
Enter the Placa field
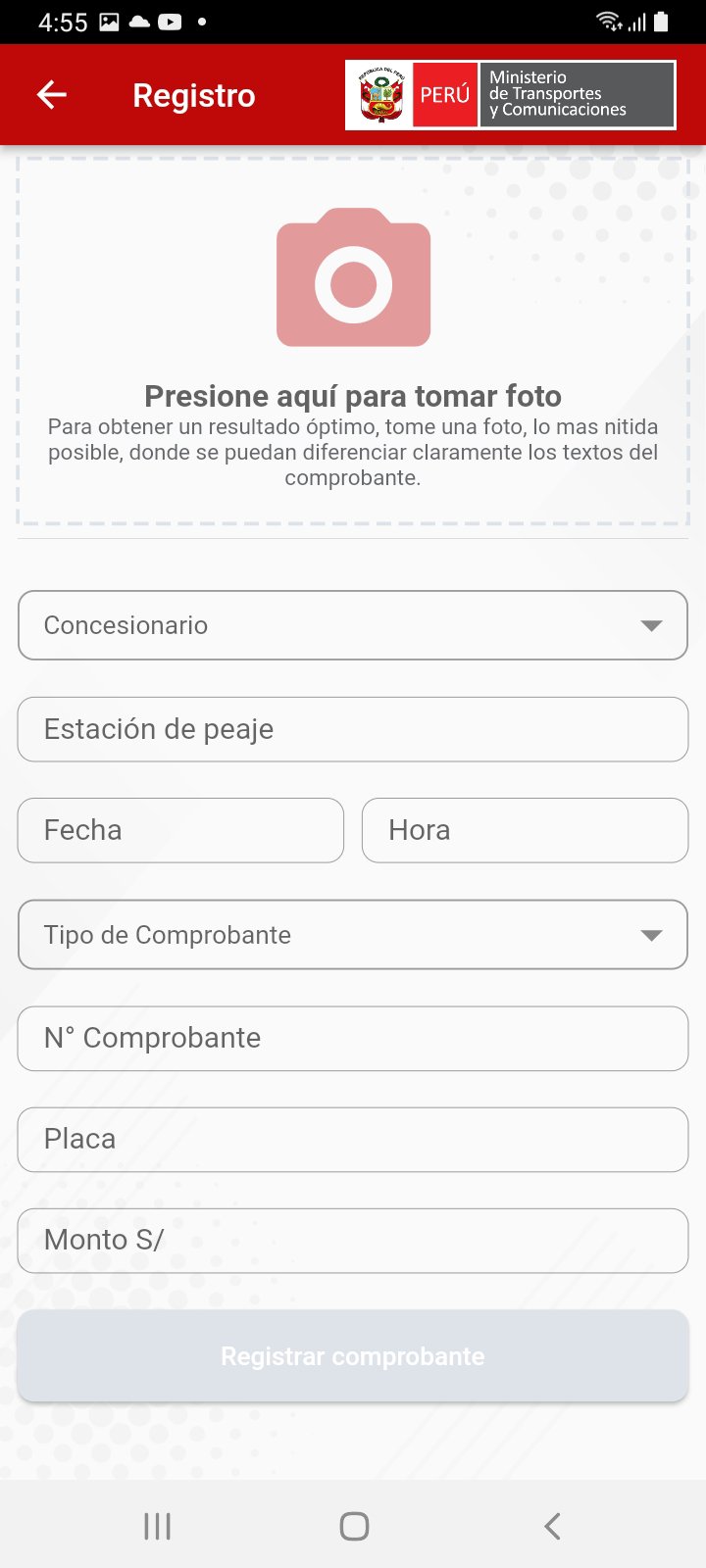(353, 1140)
